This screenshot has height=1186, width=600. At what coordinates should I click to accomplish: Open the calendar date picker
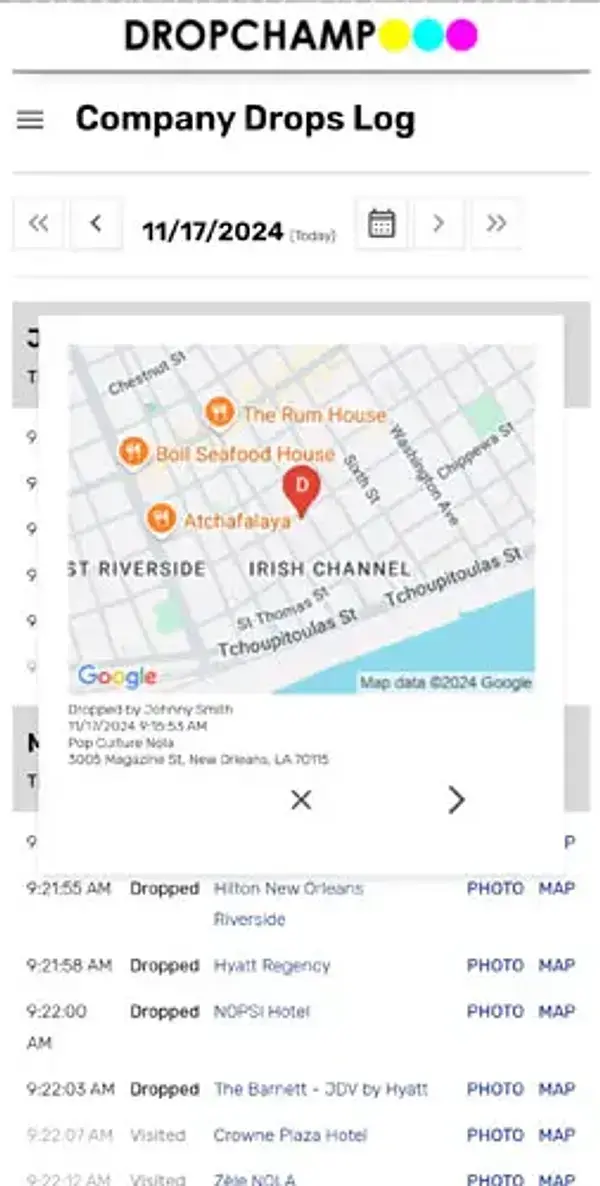(x=381, y=223)
